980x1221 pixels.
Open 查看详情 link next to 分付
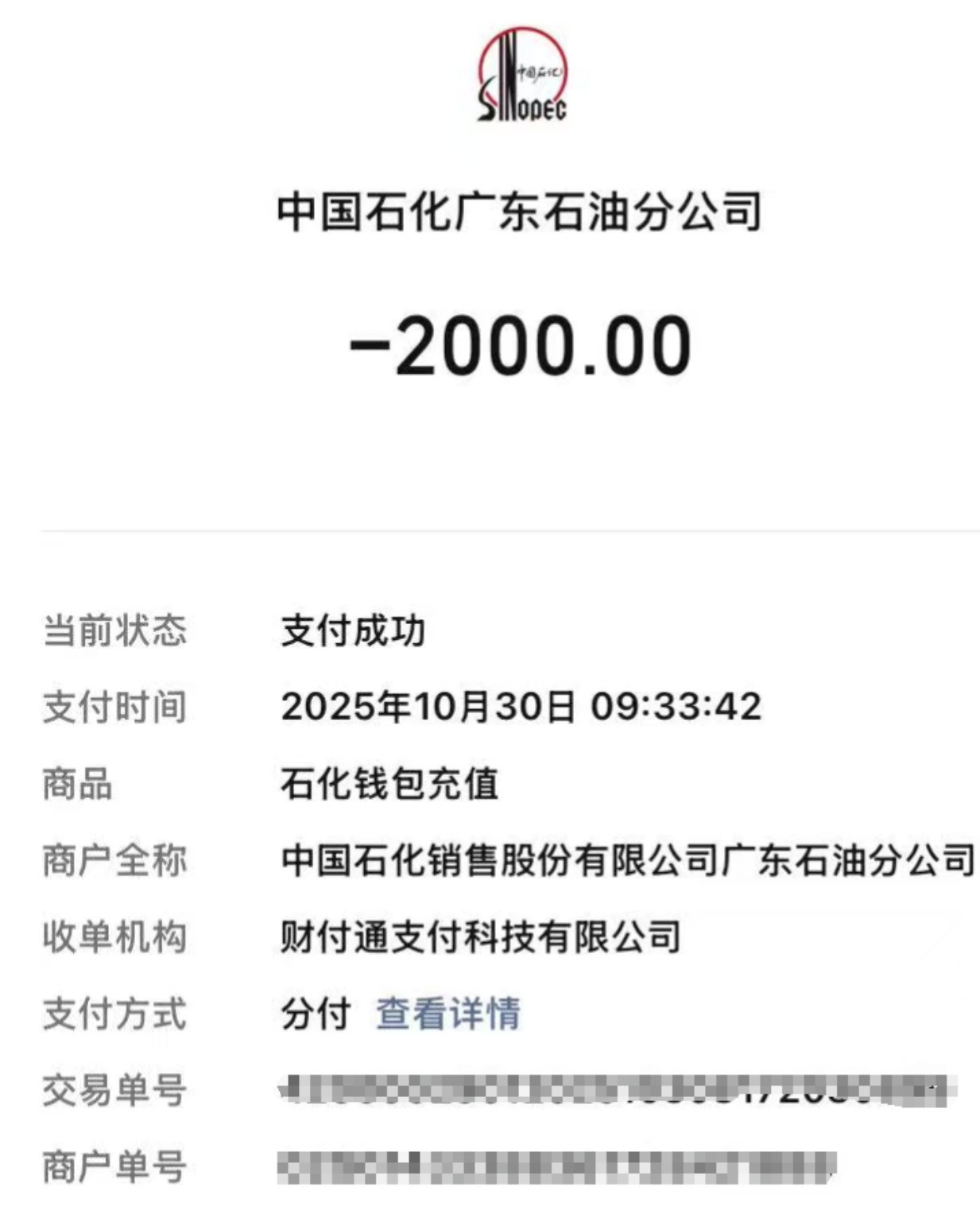click(x=448, y=1014)
